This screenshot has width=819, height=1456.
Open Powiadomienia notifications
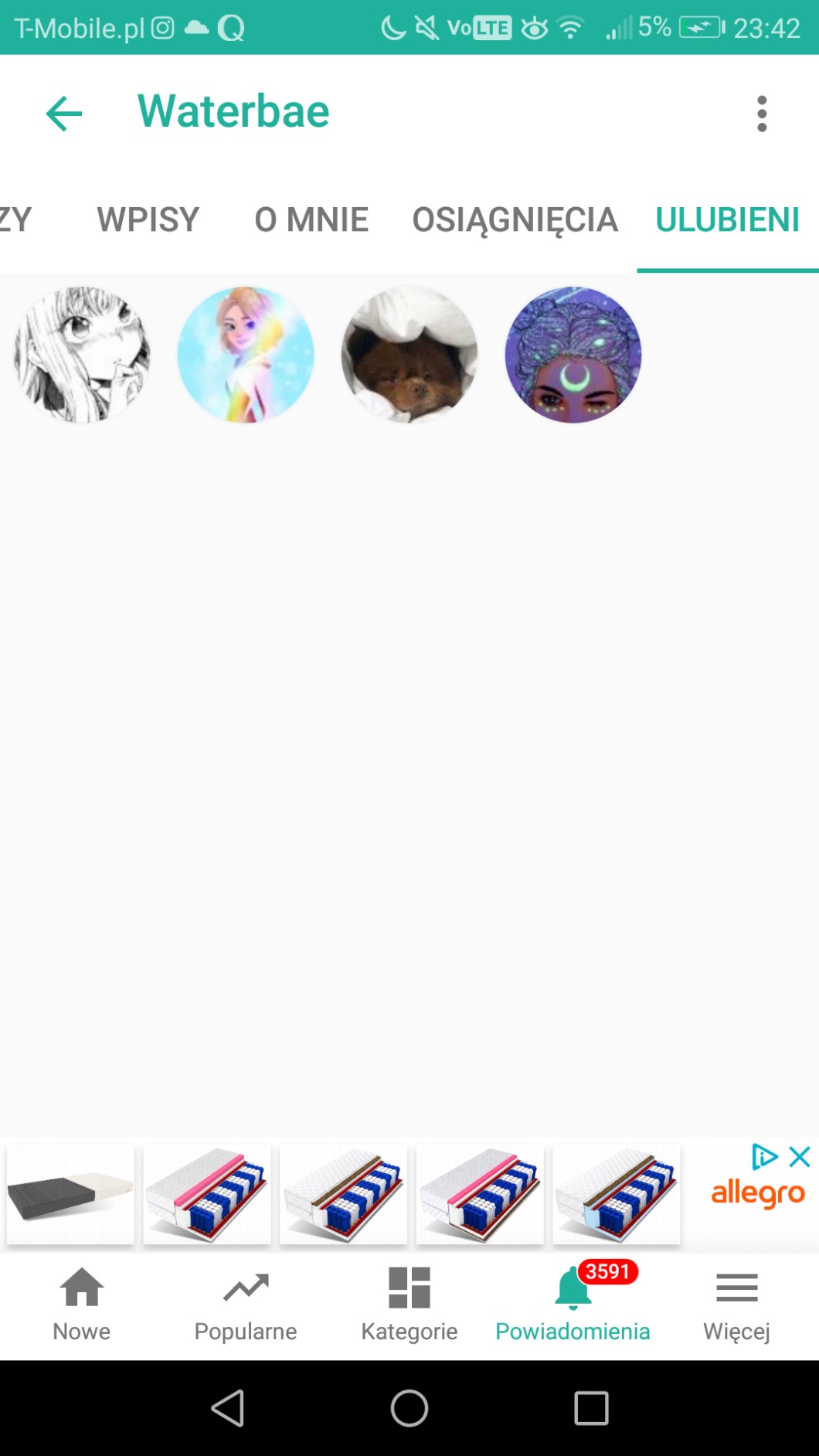click(573, 1305)
